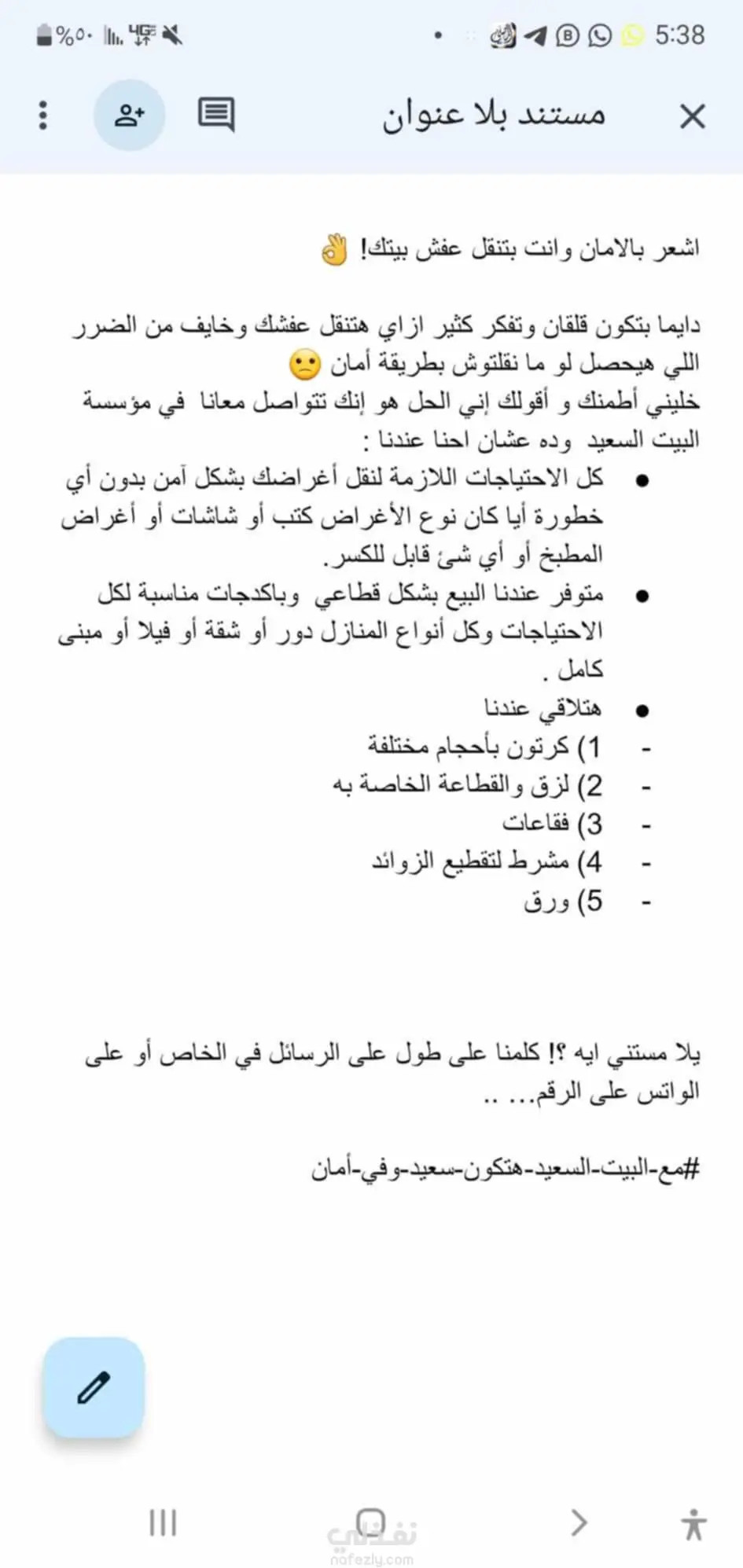This screenshot has height=1568, width=743.
Task: Share the document with people
Action: 129,115
